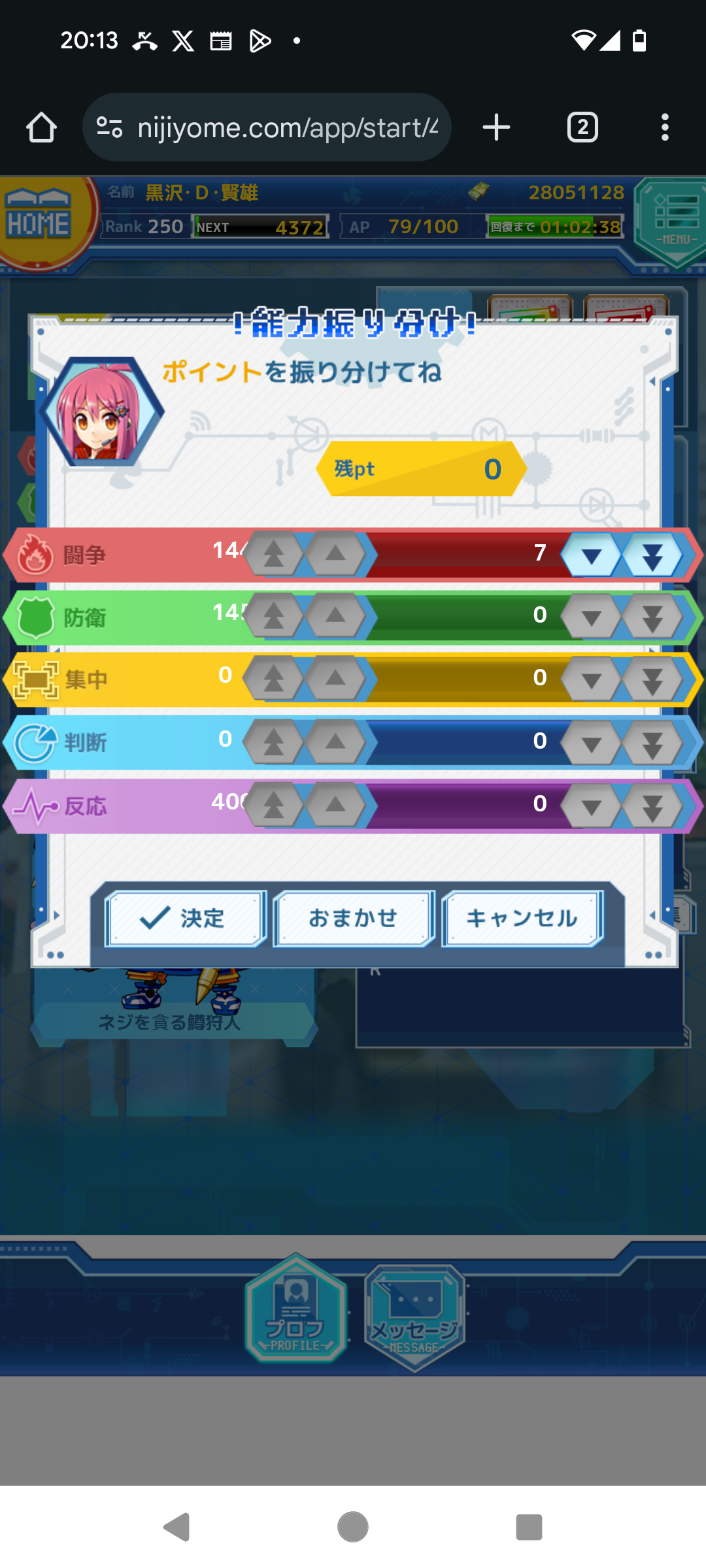Viewport: 706px width, 1568px height.
Task: Remove all allocated points from 反応
Action: click(x=652, y=806)
